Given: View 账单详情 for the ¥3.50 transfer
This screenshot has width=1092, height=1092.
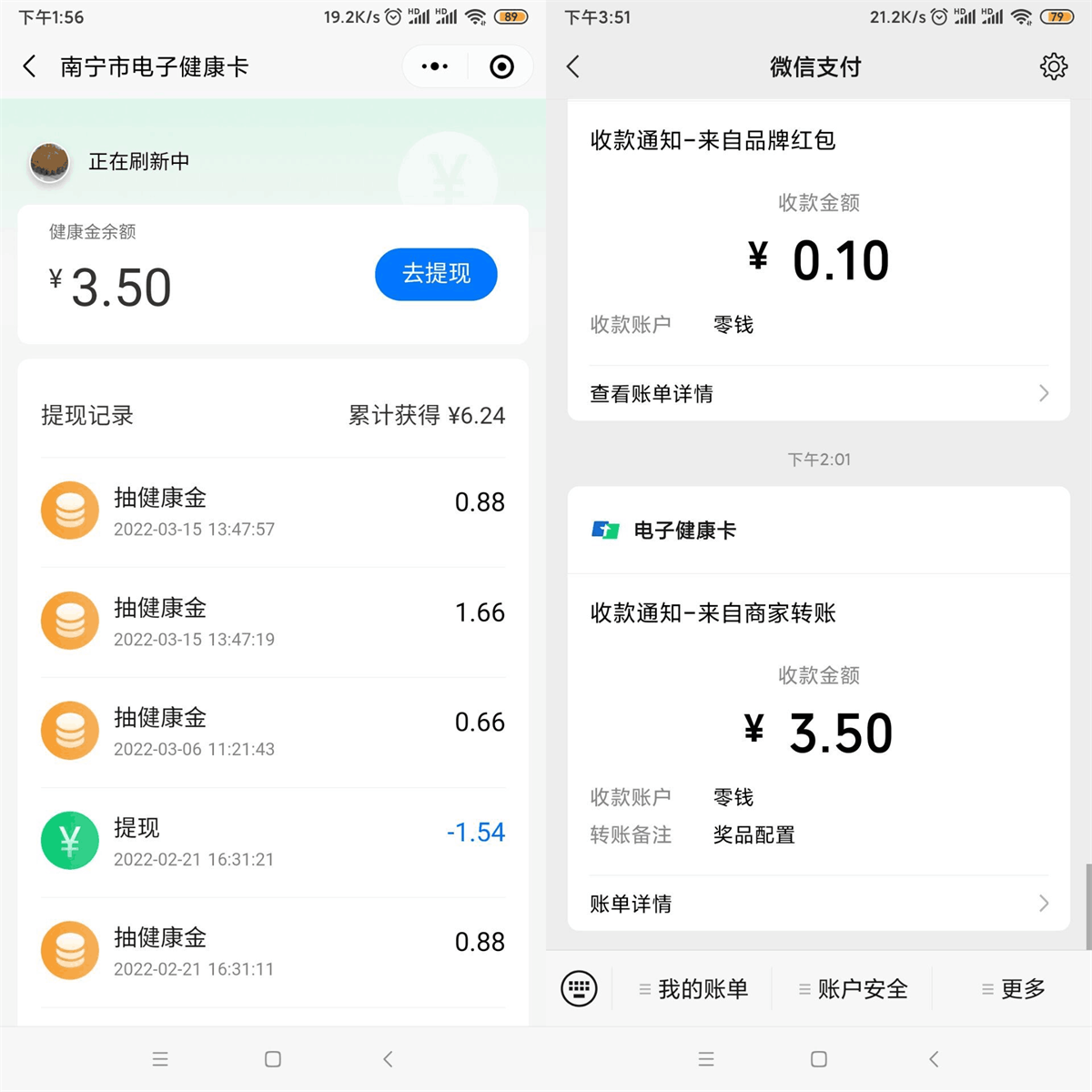Looking at the screenshot, I should click(818, 903).
